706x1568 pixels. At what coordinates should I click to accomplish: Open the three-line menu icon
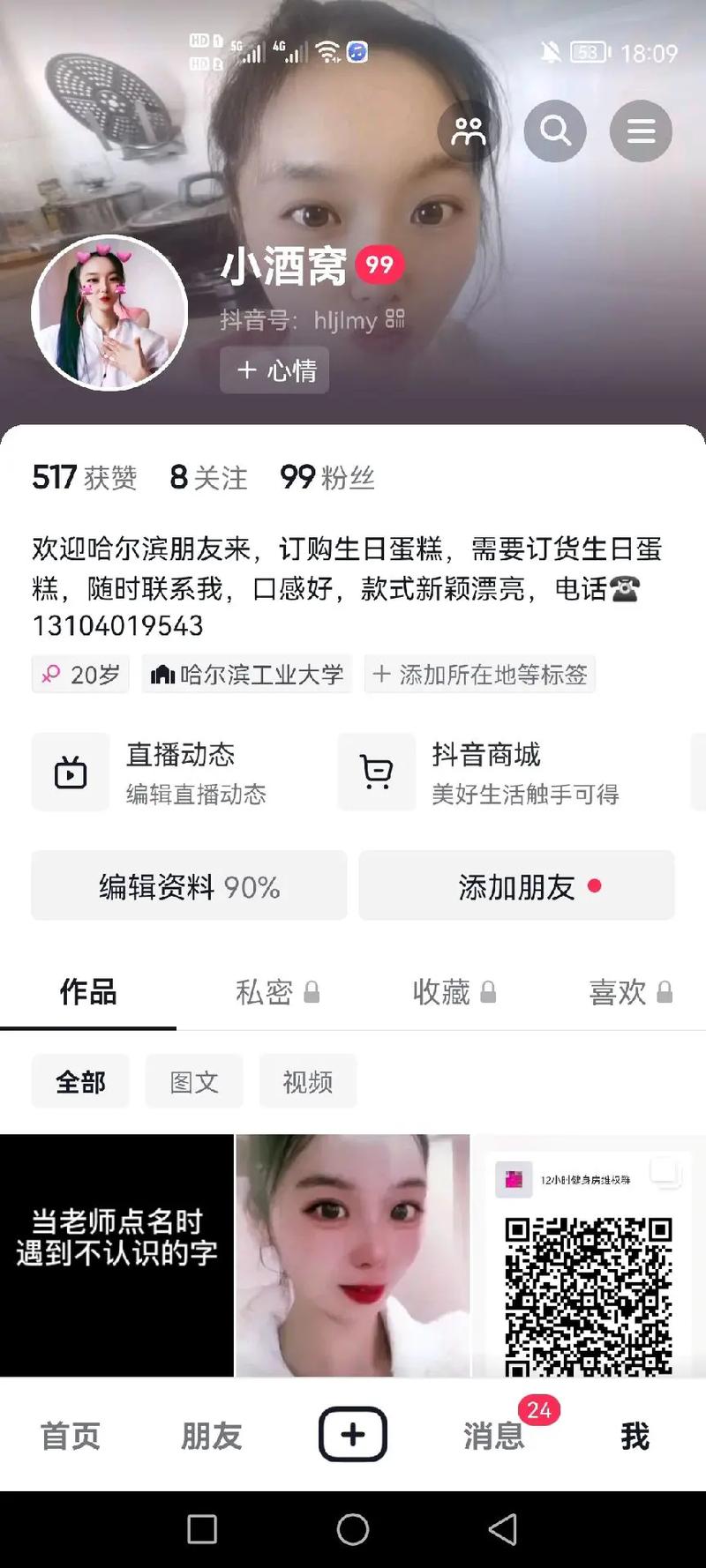coord(641,131)
